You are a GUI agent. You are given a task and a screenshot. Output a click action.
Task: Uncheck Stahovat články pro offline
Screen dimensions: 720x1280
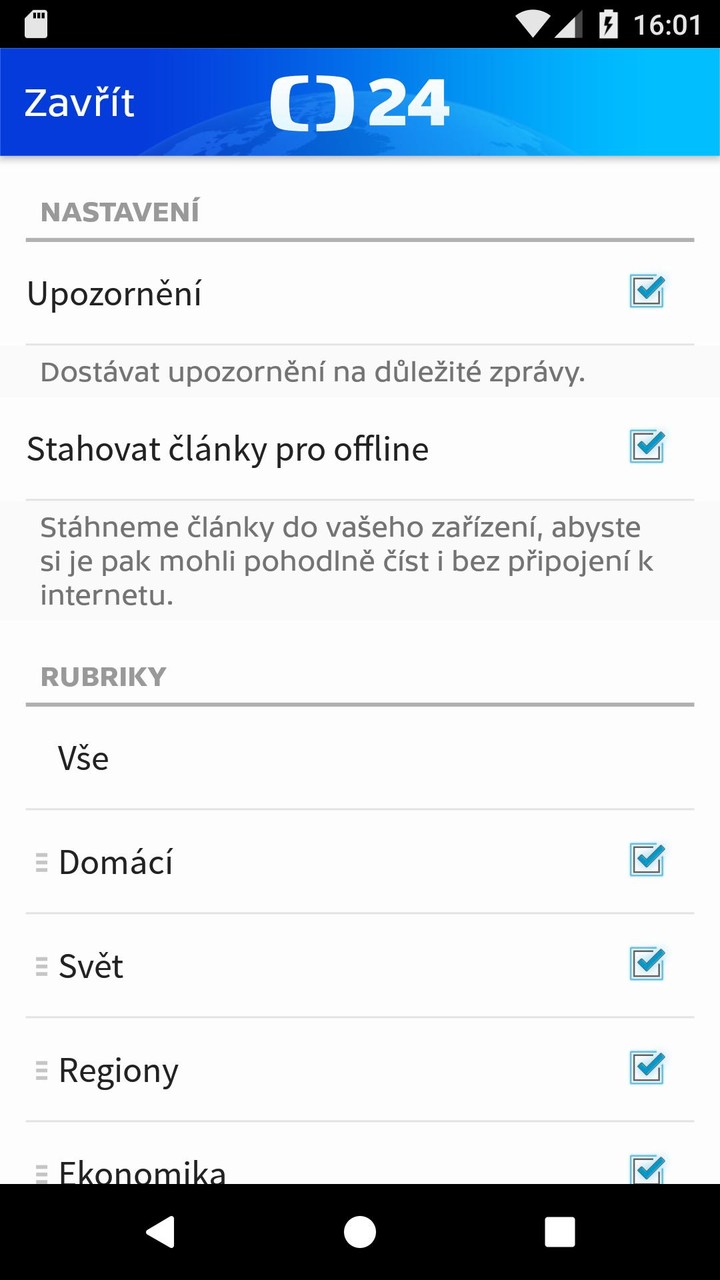click(647, 446)
